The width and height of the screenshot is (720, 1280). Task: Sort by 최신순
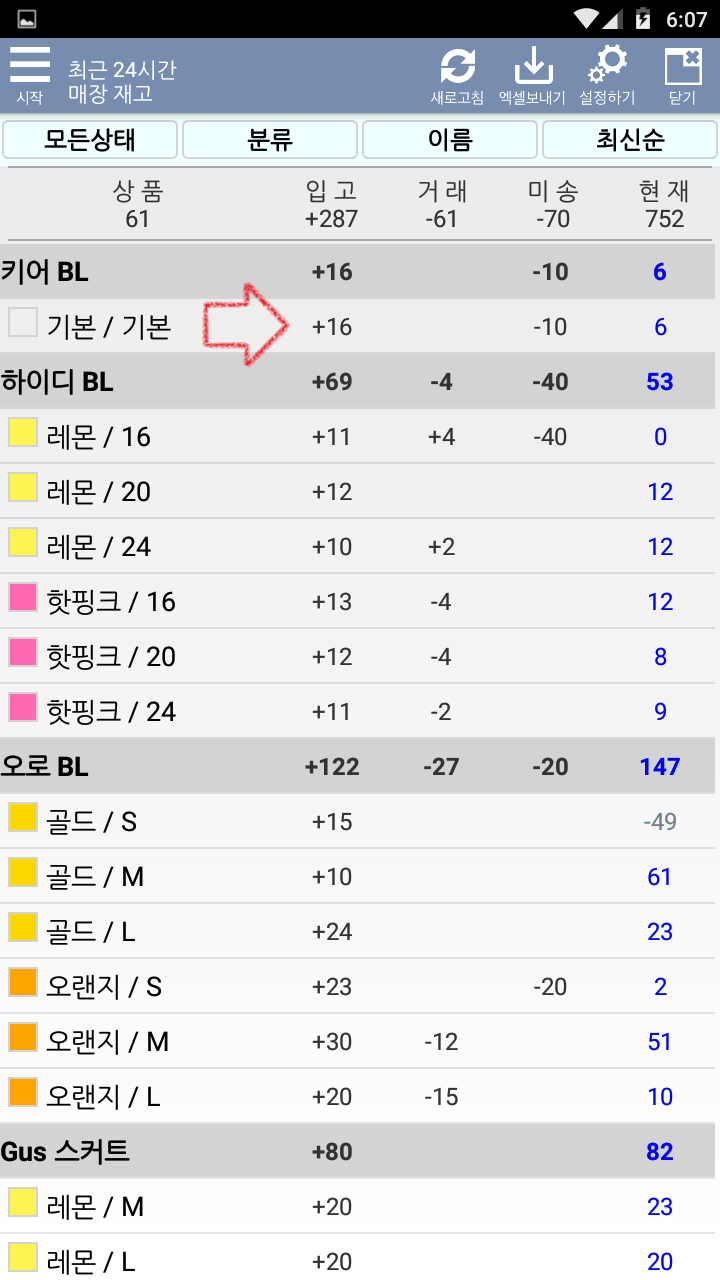pos(630,140)
